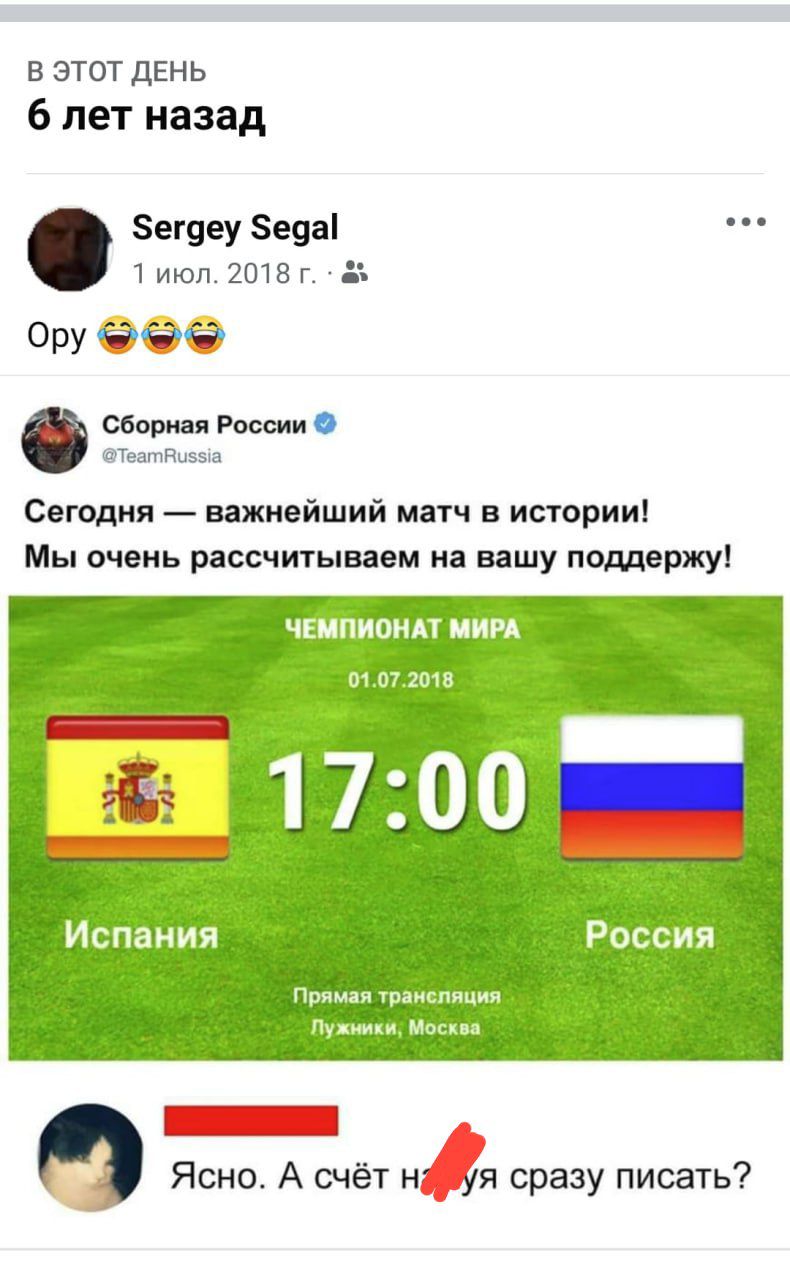790x1280 pixels.
Task: Open the three-dot post options menu
Action: (x=746, y=222)
